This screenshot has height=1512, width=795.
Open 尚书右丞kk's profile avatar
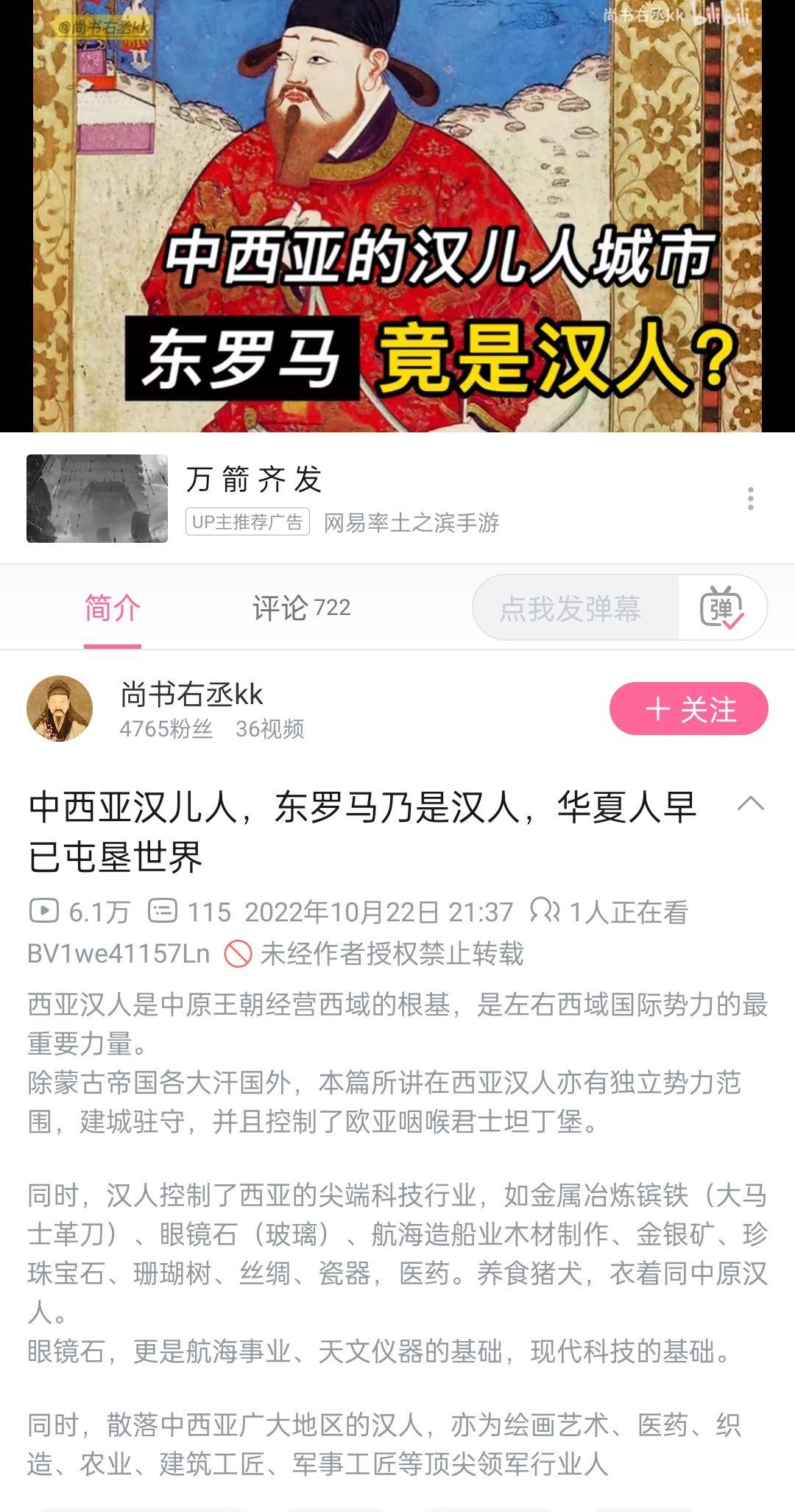pyautogui.click(x=60, y=708)
